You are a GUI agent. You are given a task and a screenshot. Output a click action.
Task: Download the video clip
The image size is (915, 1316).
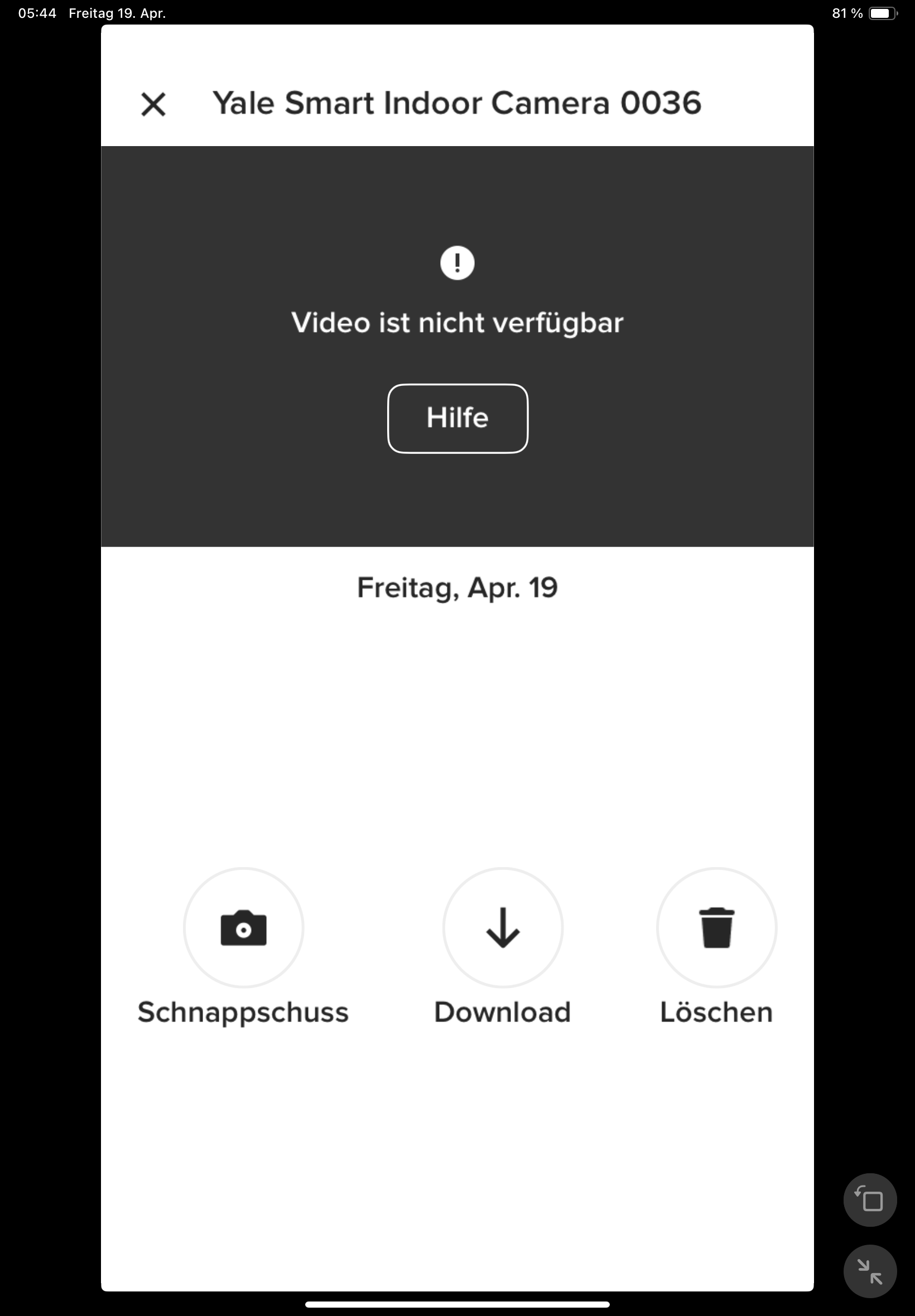click(x=503, y=927)
